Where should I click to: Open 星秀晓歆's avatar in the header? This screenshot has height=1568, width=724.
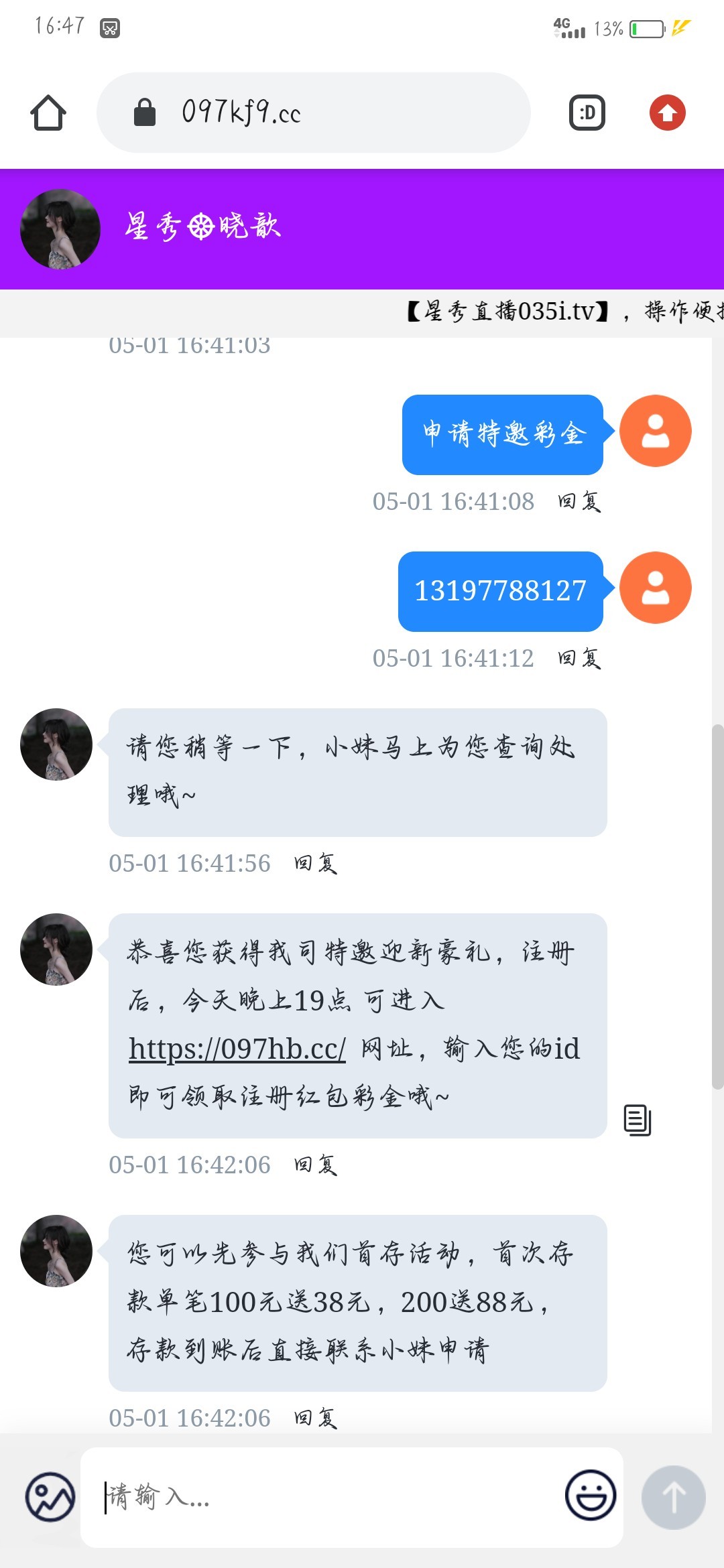pos(60,229)
